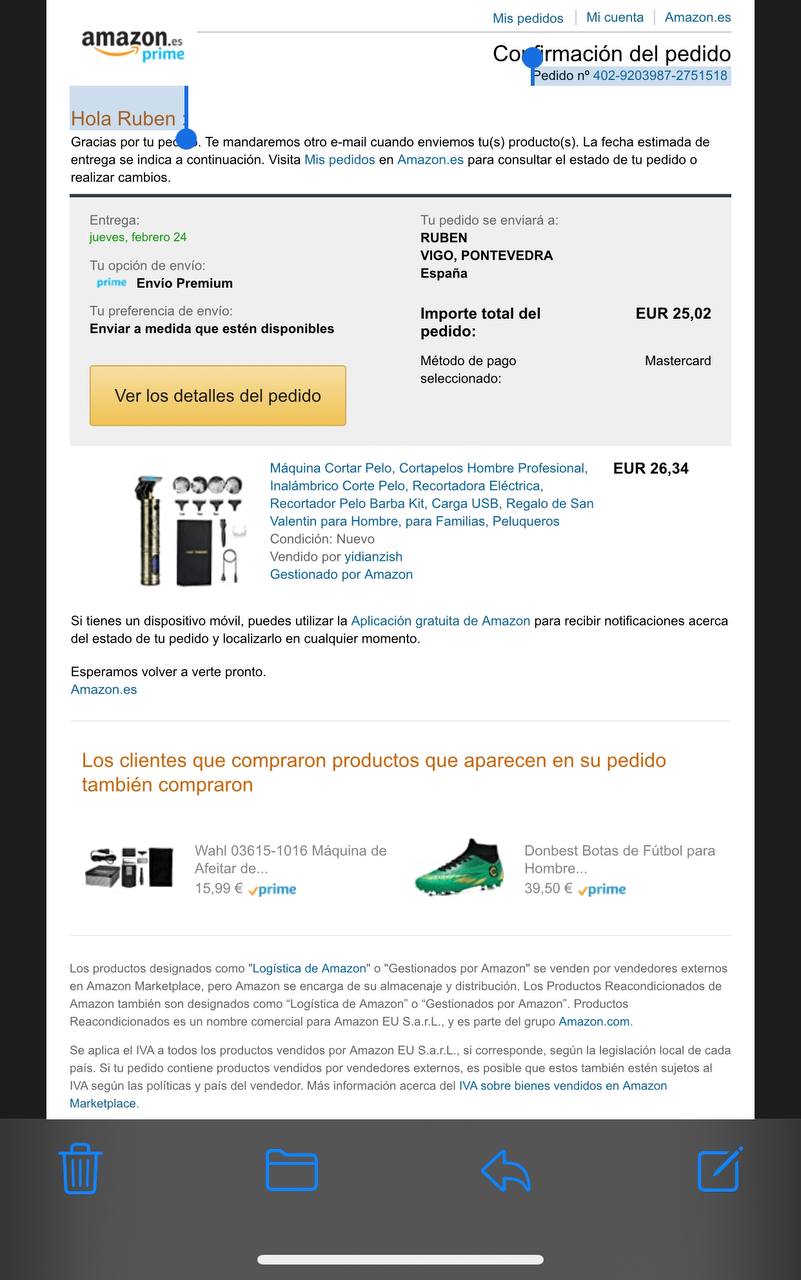Image resolution: width=801 pixels, height=1280 pixels.
Task: Move email using the folder icon
Action: (291, 1169)
